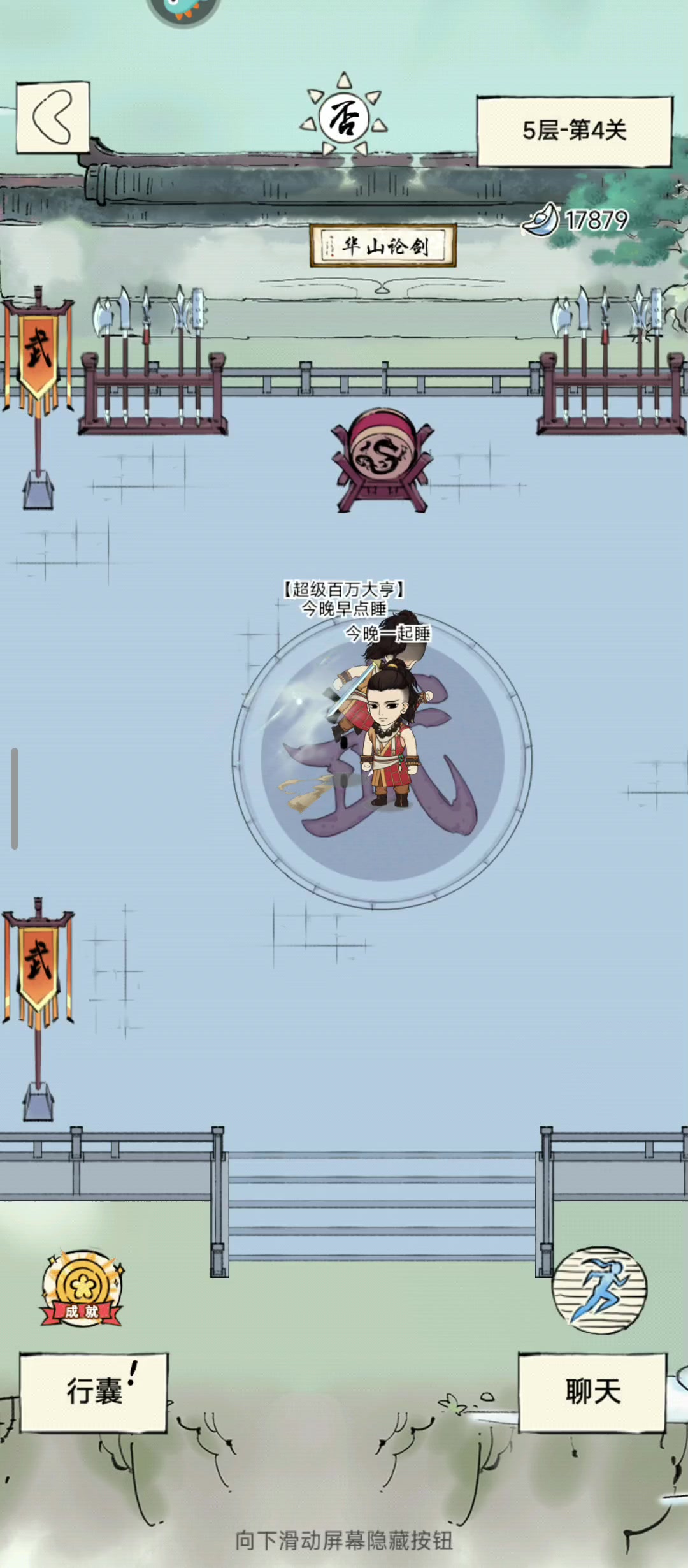Tap the running figure sprint icon
688x1568 pixels.
point(599,1289)
